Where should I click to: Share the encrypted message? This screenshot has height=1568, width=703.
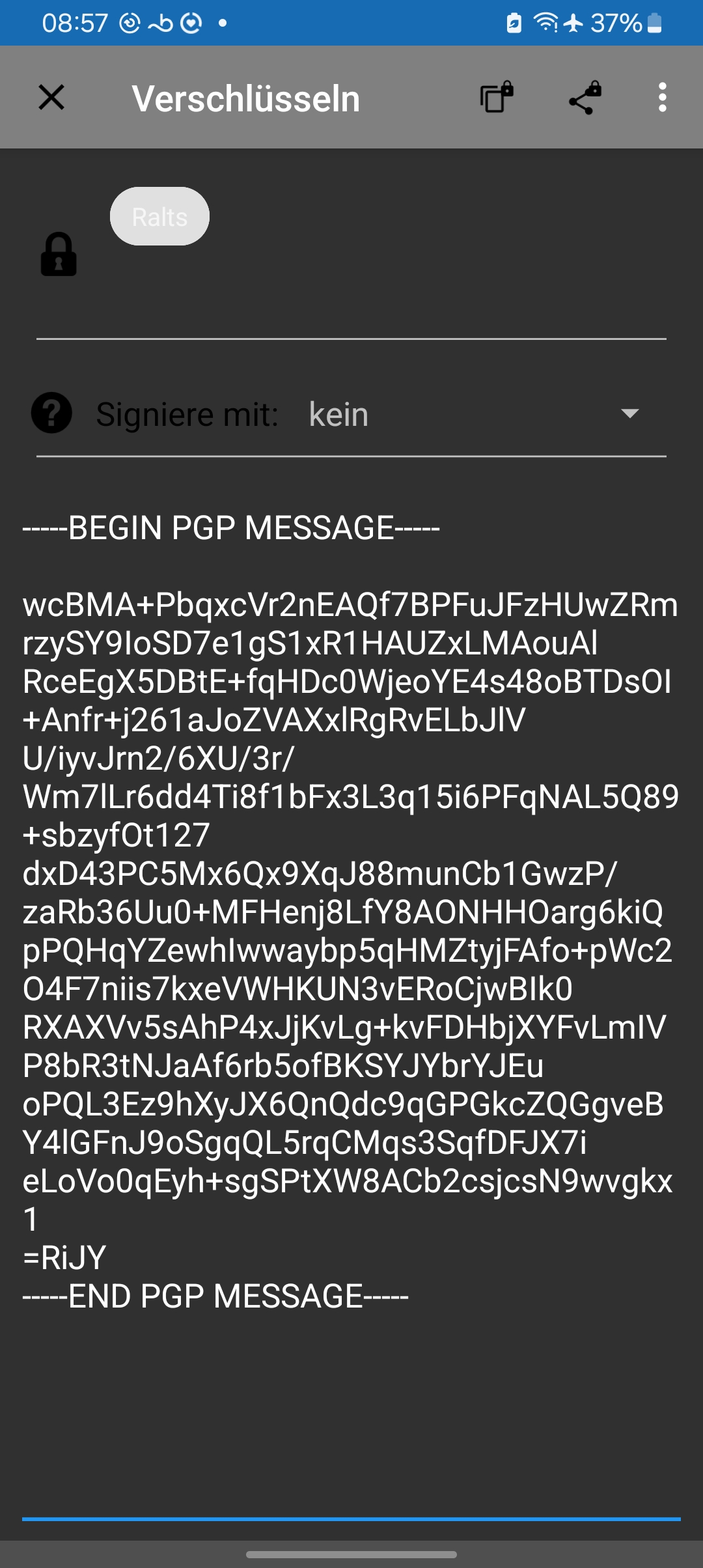[585, 98]
